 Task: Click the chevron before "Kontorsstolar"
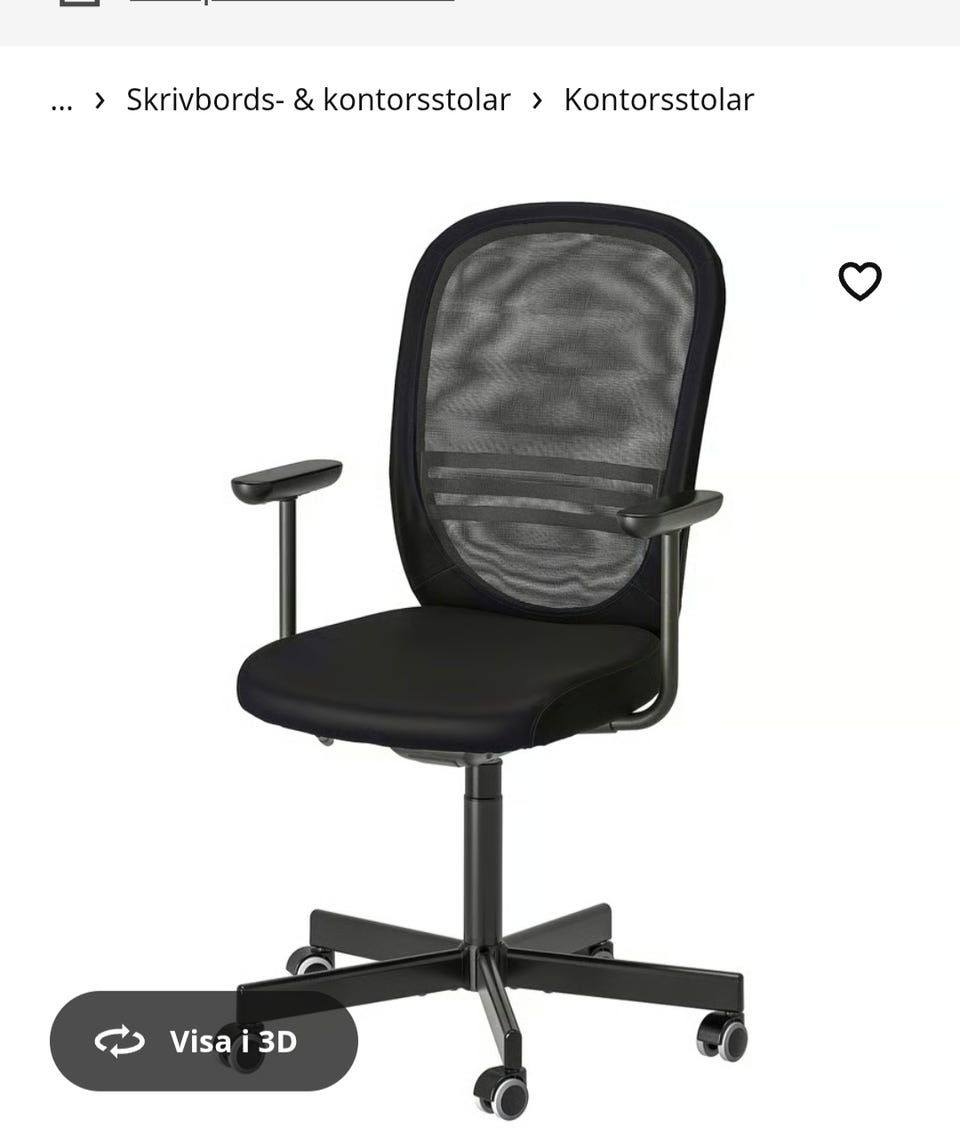[538, 100]
